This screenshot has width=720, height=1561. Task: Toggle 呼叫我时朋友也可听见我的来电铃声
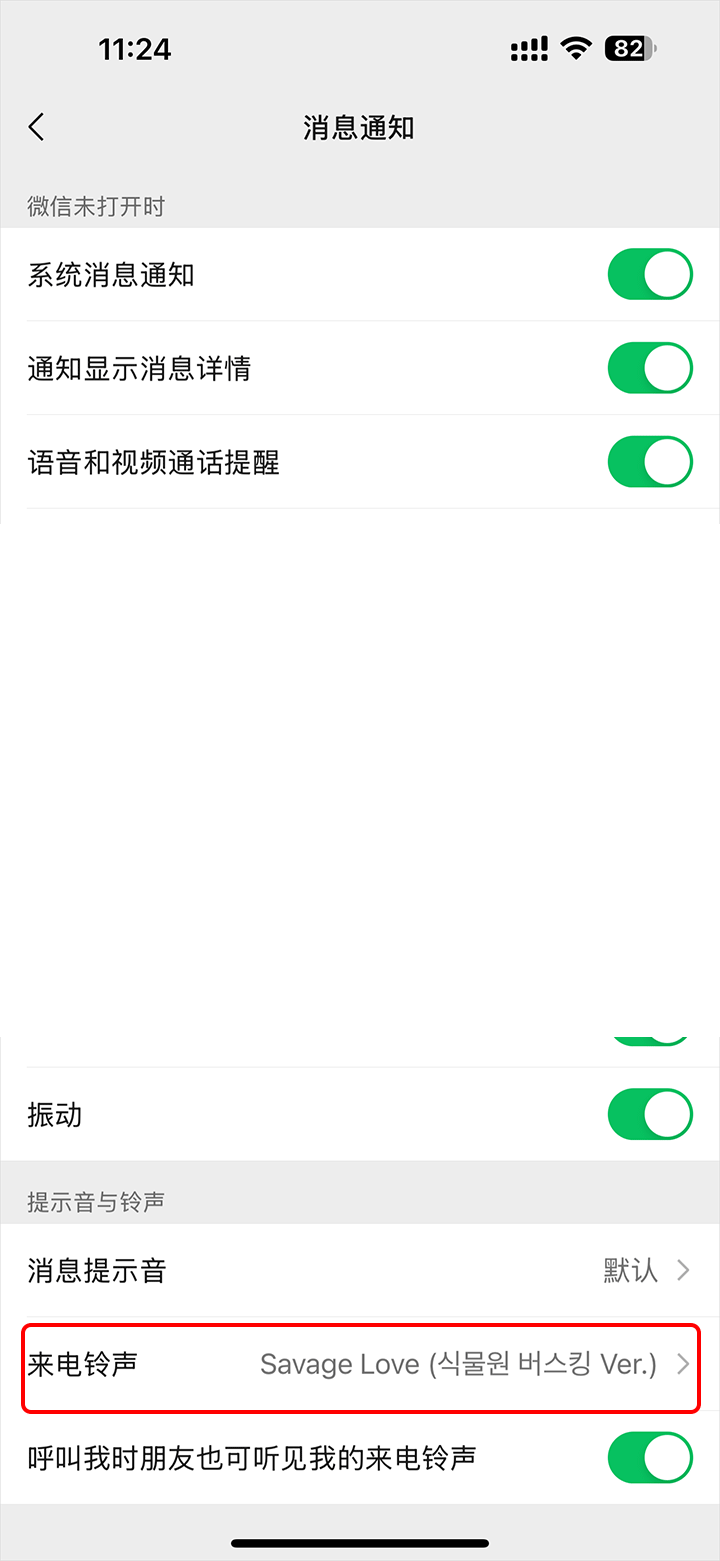point(649,1457)
